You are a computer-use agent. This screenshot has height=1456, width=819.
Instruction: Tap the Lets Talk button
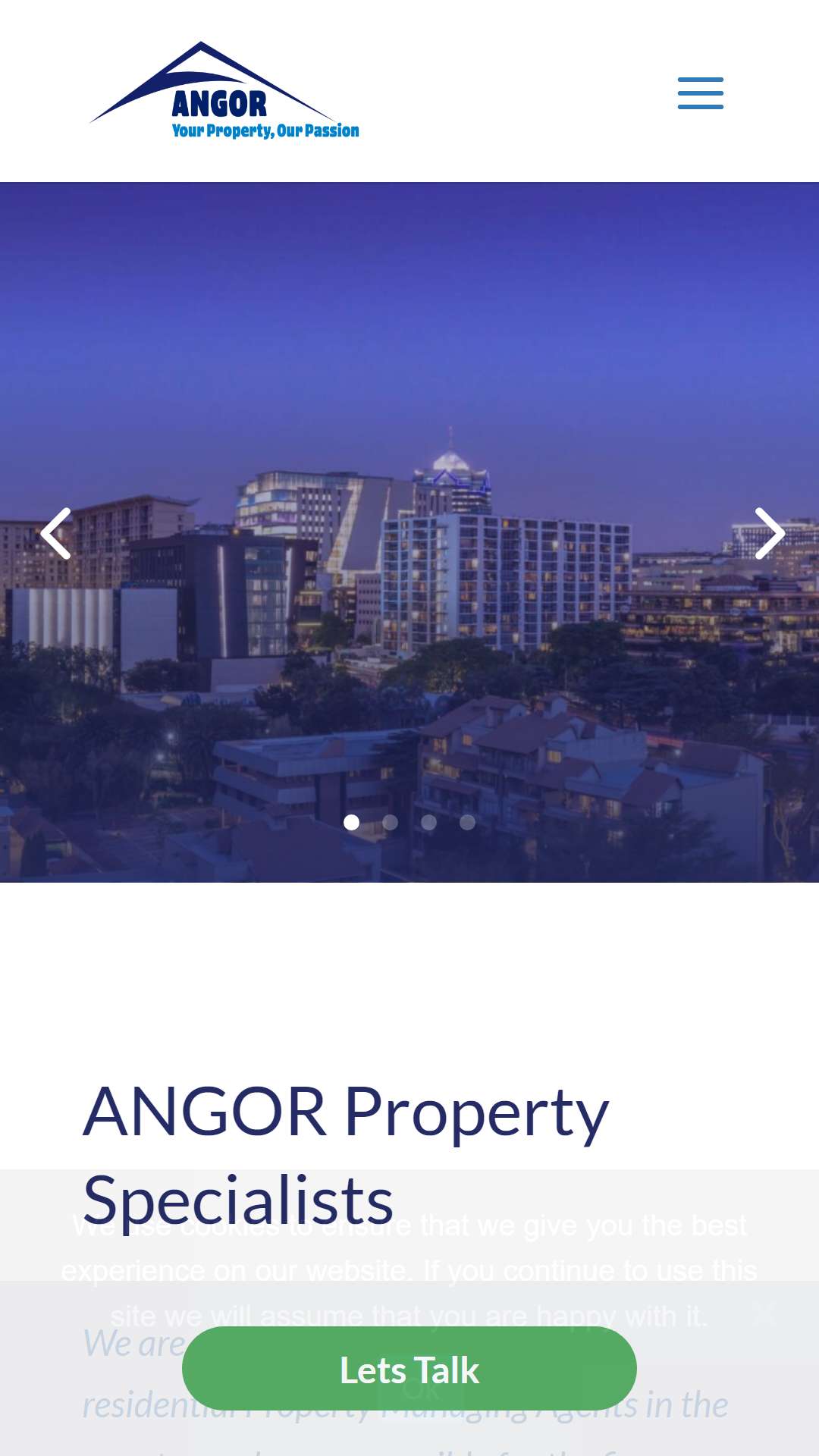click(409, 1369)
